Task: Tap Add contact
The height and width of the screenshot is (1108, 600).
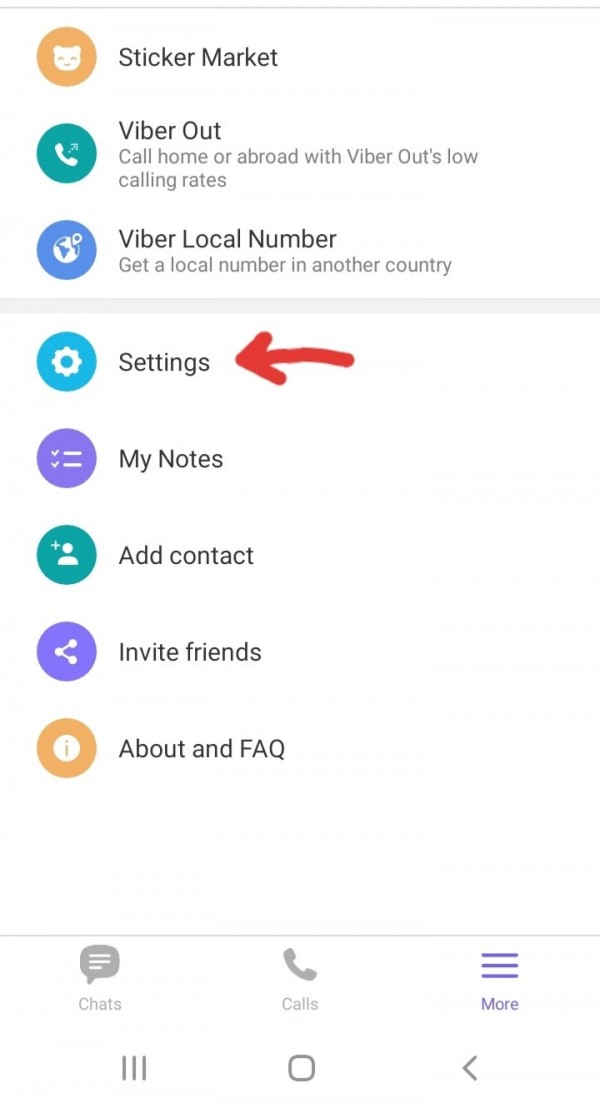Action: [186, 555]
